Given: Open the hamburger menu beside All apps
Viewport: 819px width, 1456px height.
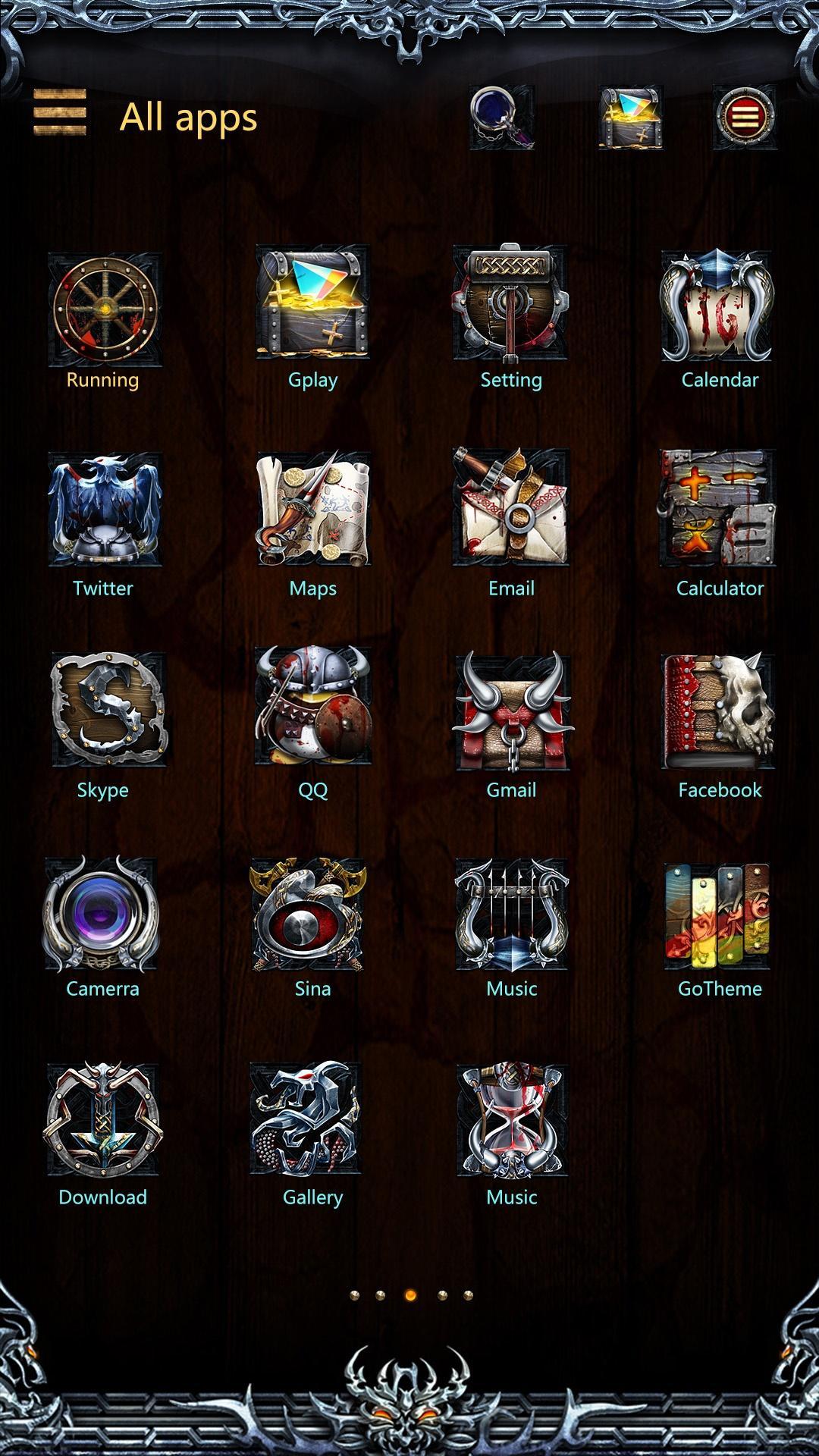Looking at the screenshot, I should coord(59,112).
